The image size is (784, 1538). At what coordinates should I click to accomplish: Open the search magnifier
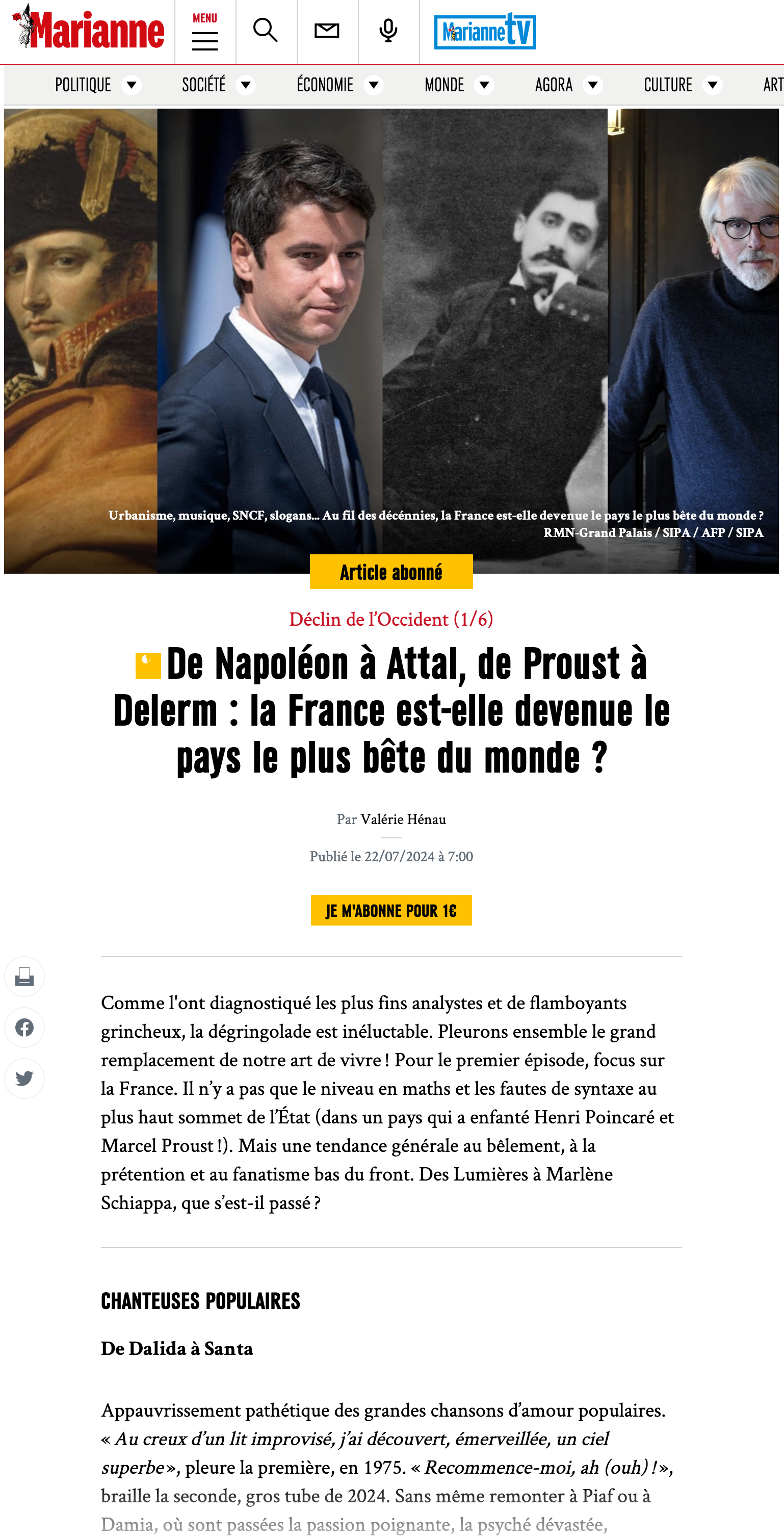[266, 31]
